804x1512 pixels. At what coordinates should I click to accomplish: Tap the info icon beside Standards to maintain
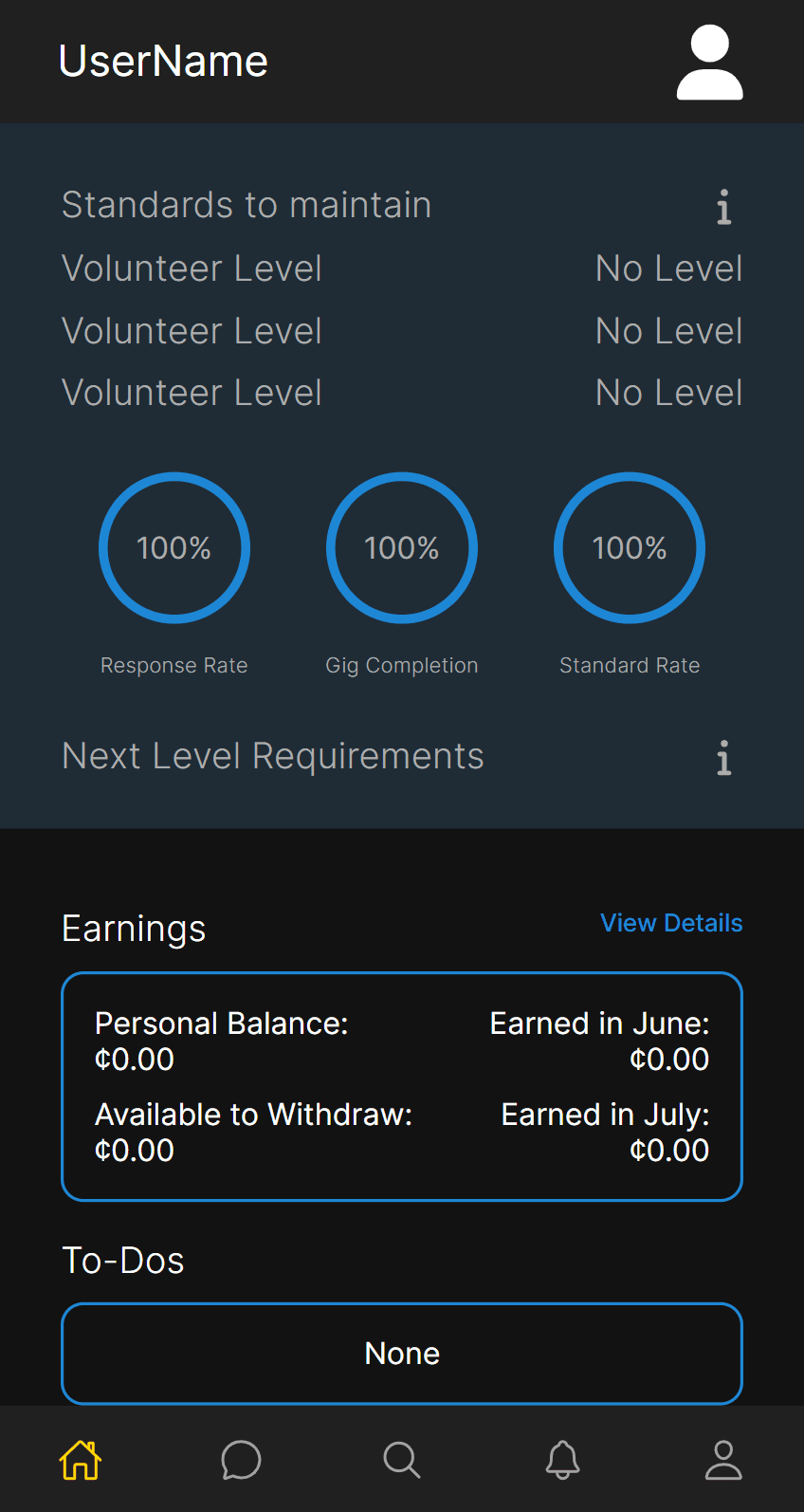[724, 207]
